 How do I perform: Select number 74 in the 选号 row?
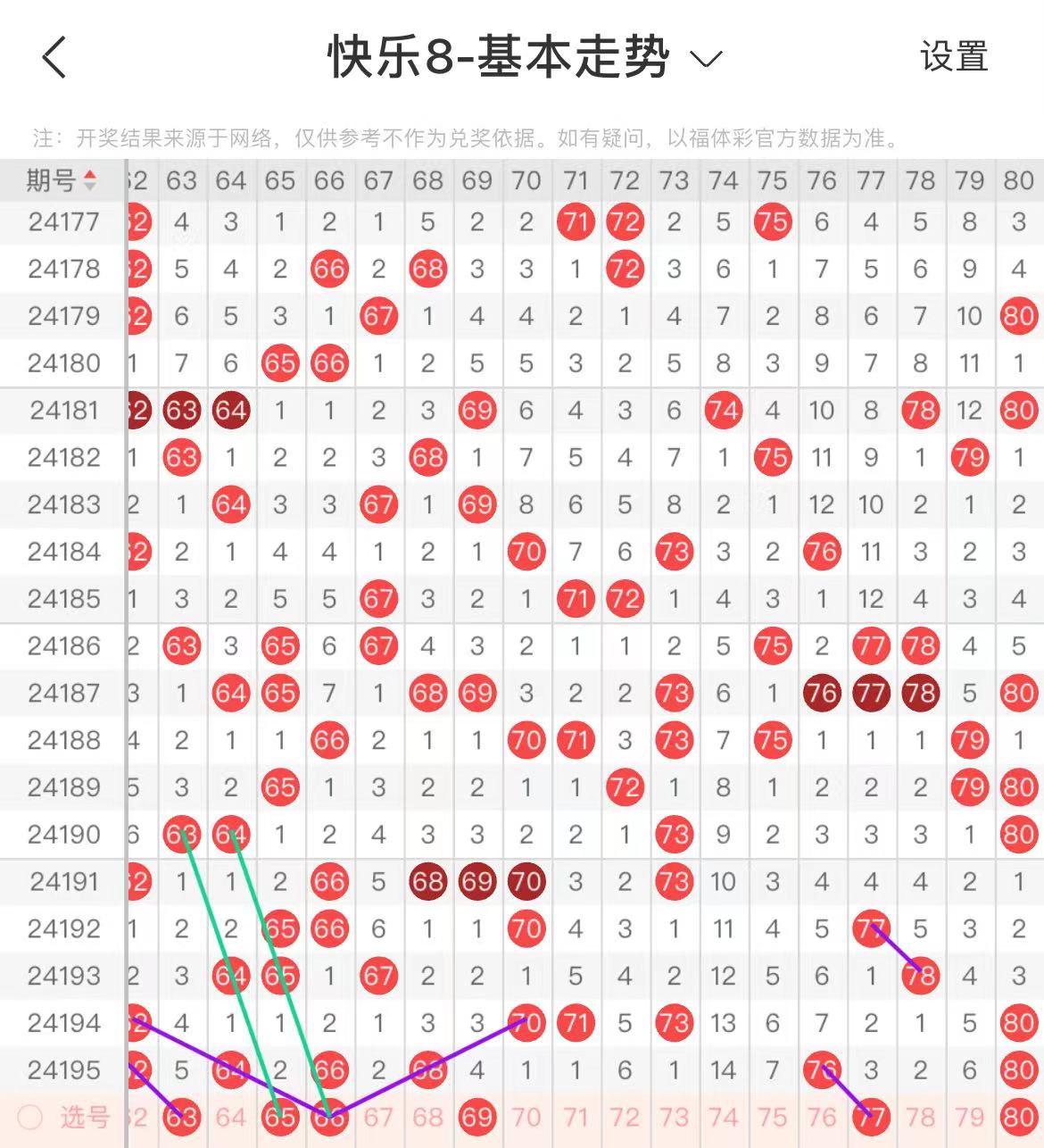tap(723, 1117)
